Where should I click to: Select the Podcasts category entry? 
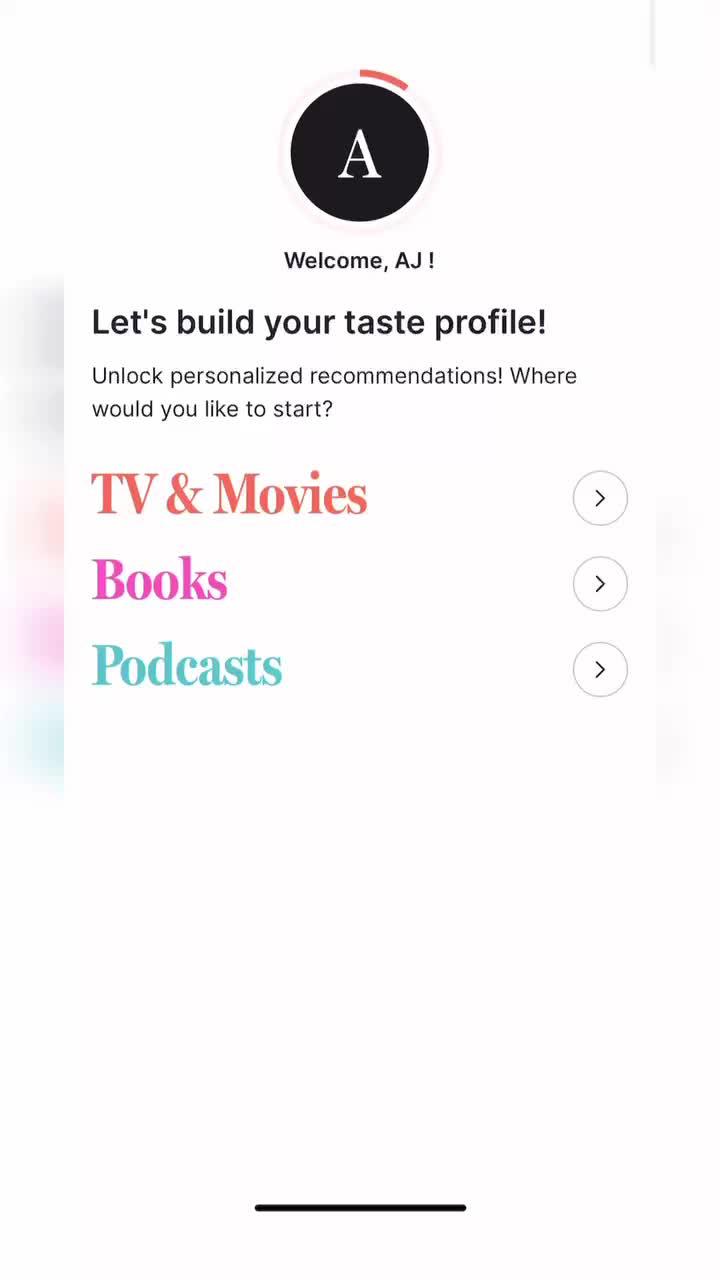tap(187, 666)
